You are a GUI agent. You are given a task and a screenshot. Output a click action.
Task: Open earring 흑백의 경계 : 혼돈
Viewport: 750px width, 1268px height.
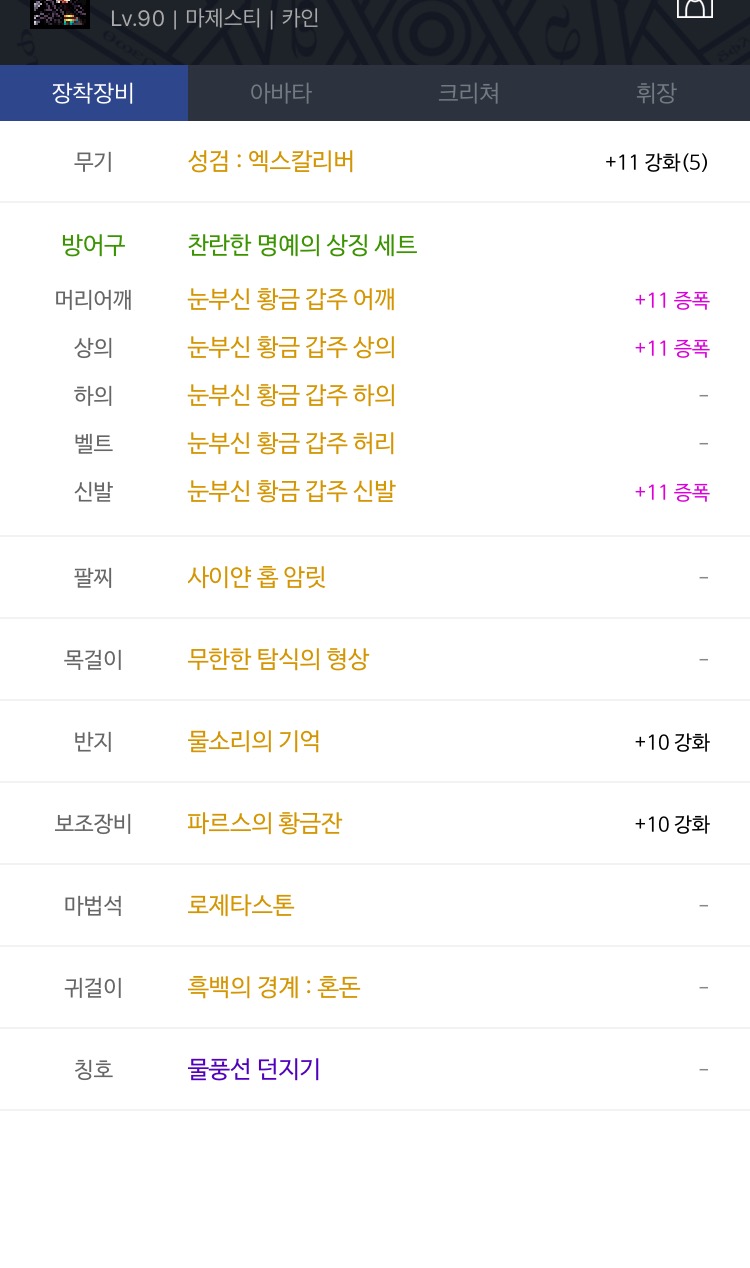(x=274, y=987)
